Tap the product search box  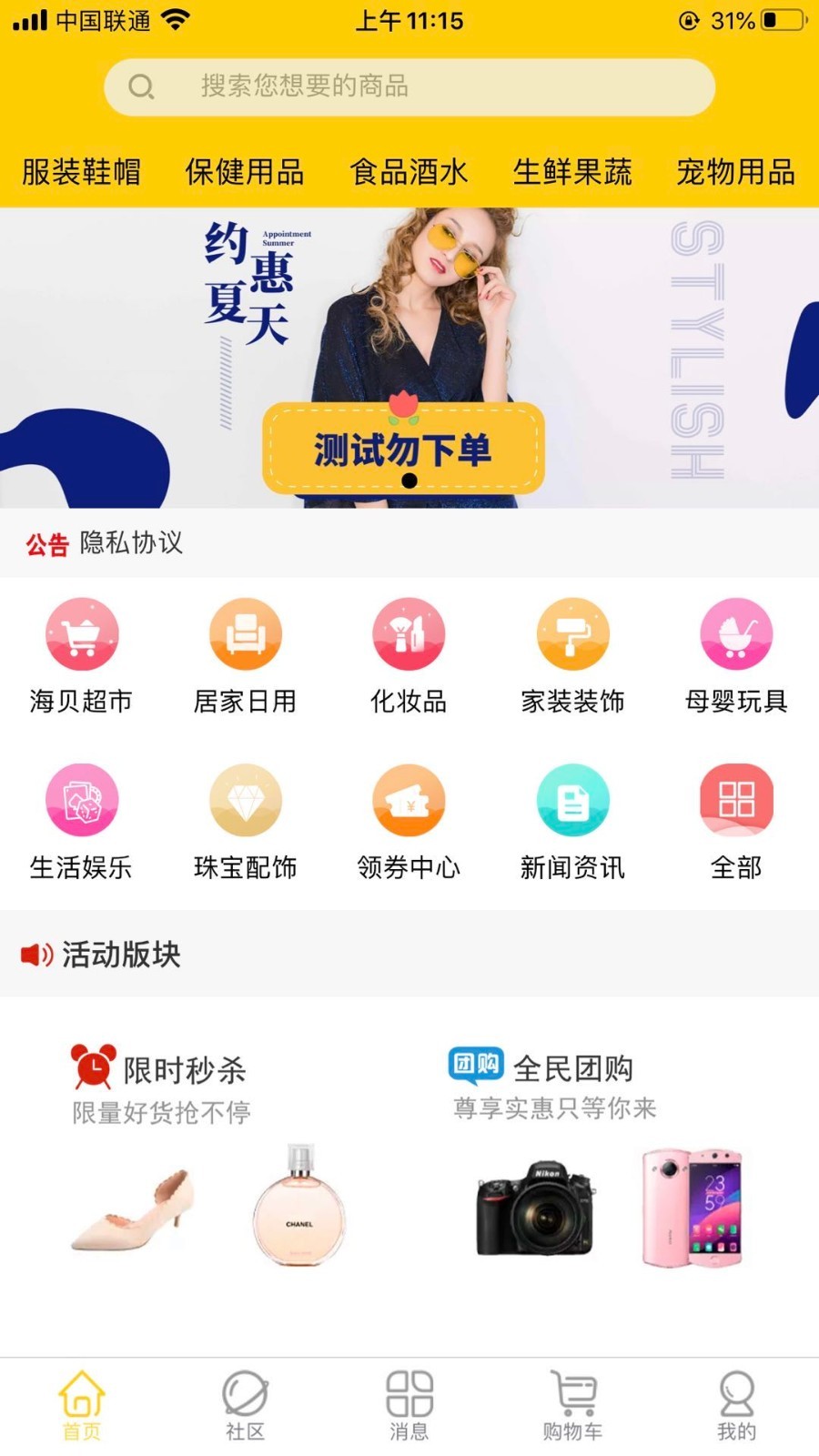(409, 86)
